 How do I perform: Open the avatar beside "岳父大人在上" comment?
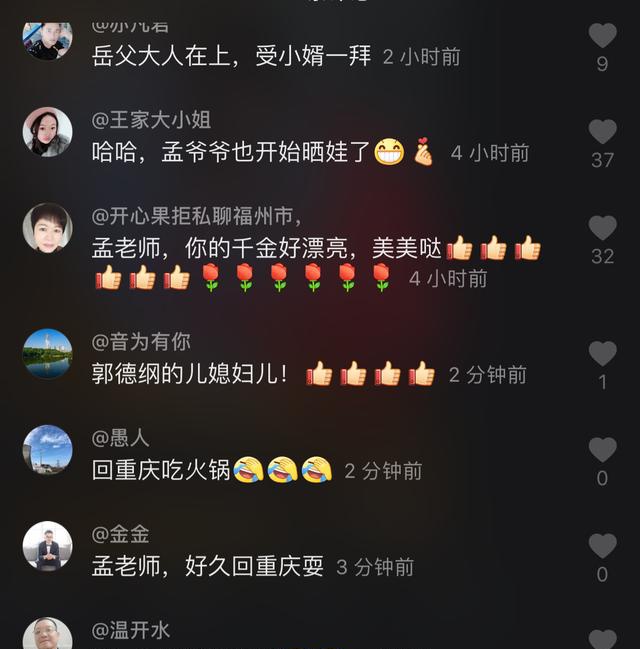(48, 38)
